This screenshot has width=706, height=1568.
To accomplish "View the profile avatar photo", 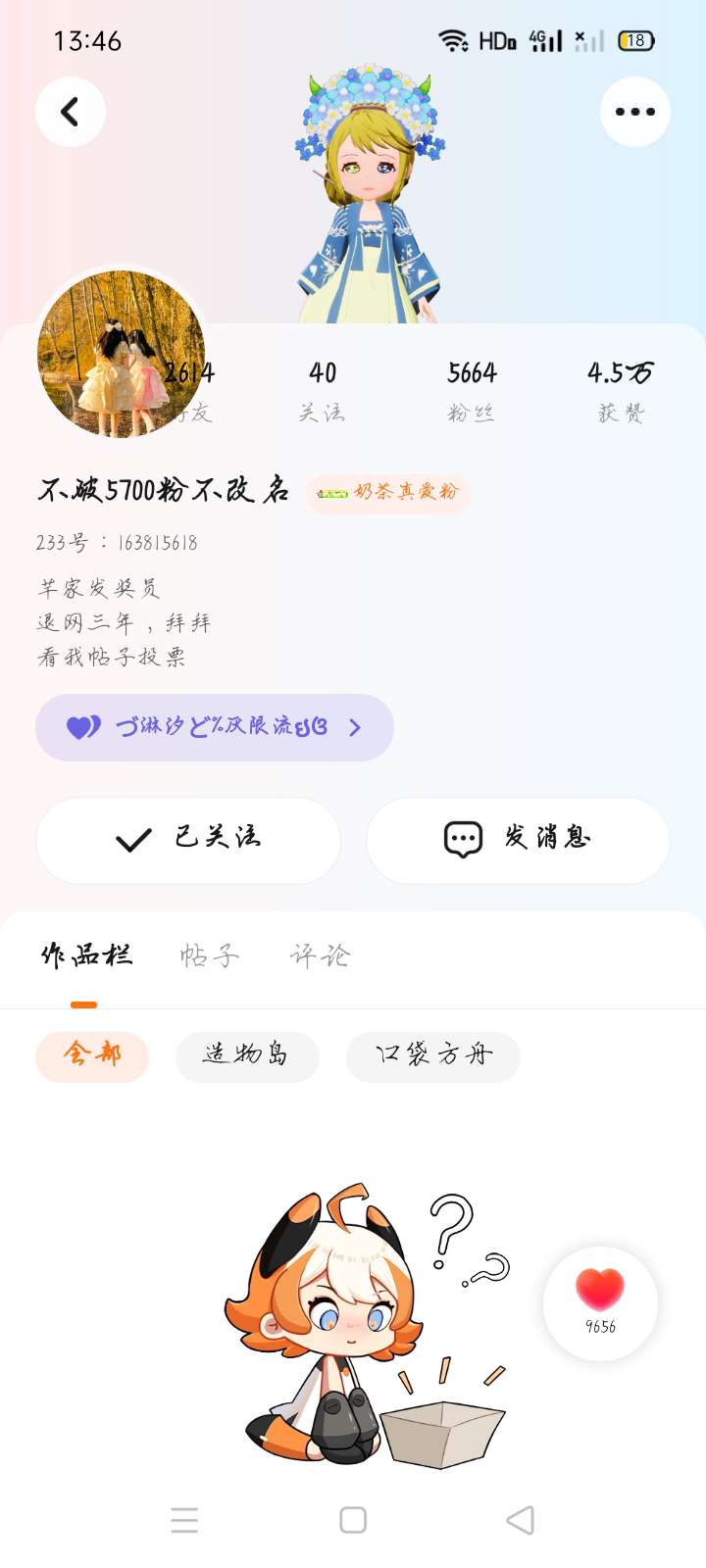I will click(x=120, y=354).
